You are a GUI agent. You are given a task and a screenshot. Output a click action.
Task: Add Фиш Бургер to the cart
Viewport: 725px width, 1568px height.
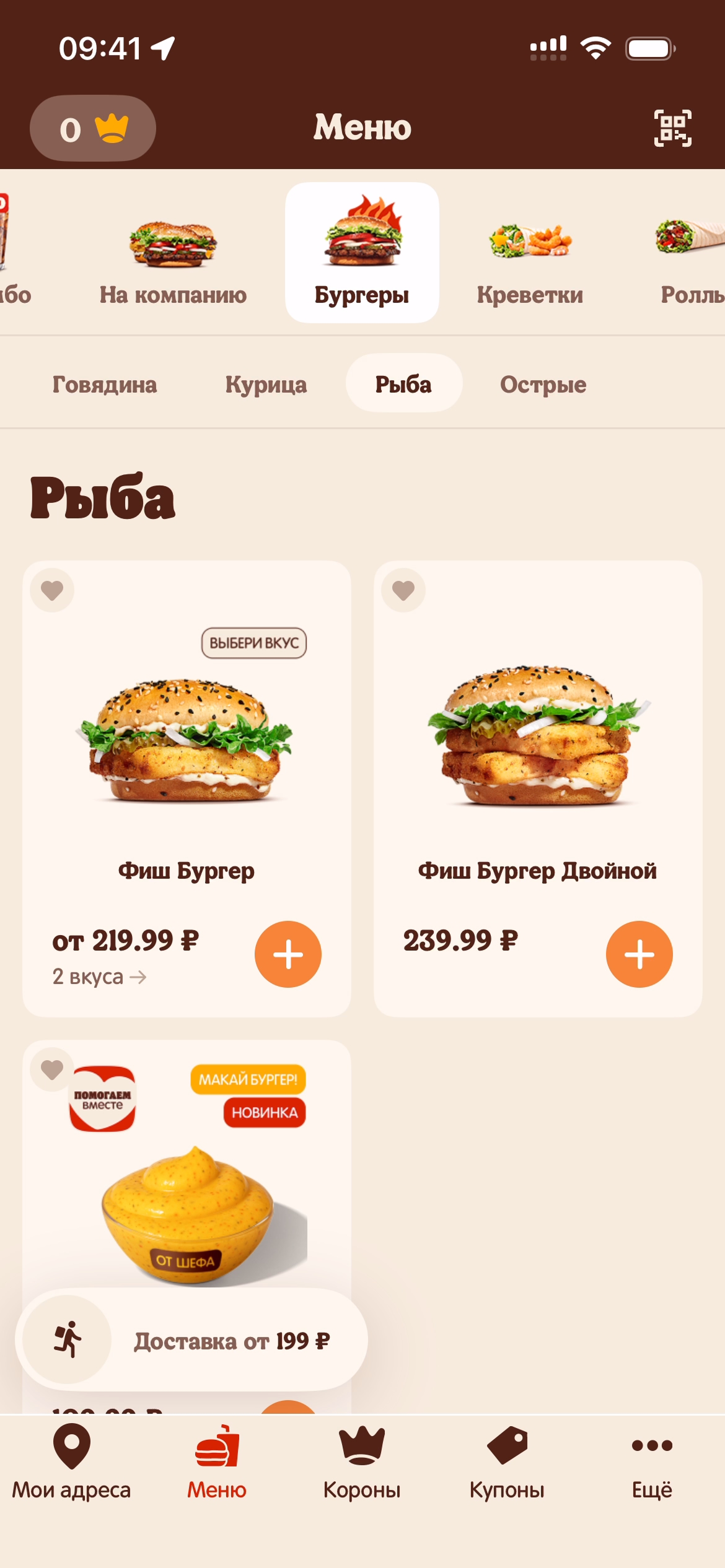[288, 954]
